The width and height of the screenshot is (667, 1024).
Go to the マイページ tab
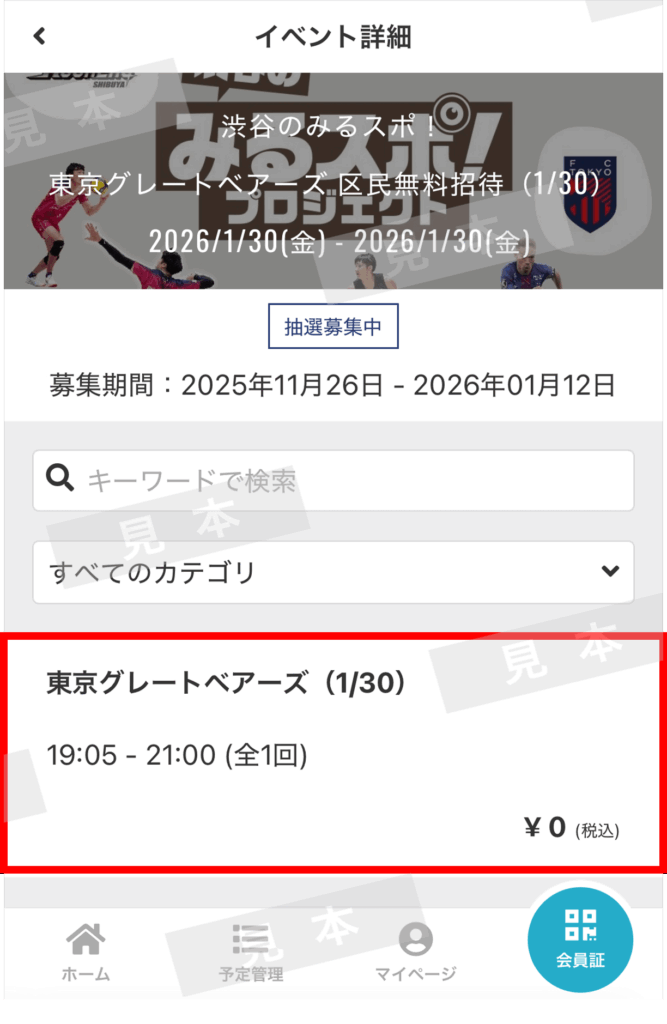tap(415, 951)
